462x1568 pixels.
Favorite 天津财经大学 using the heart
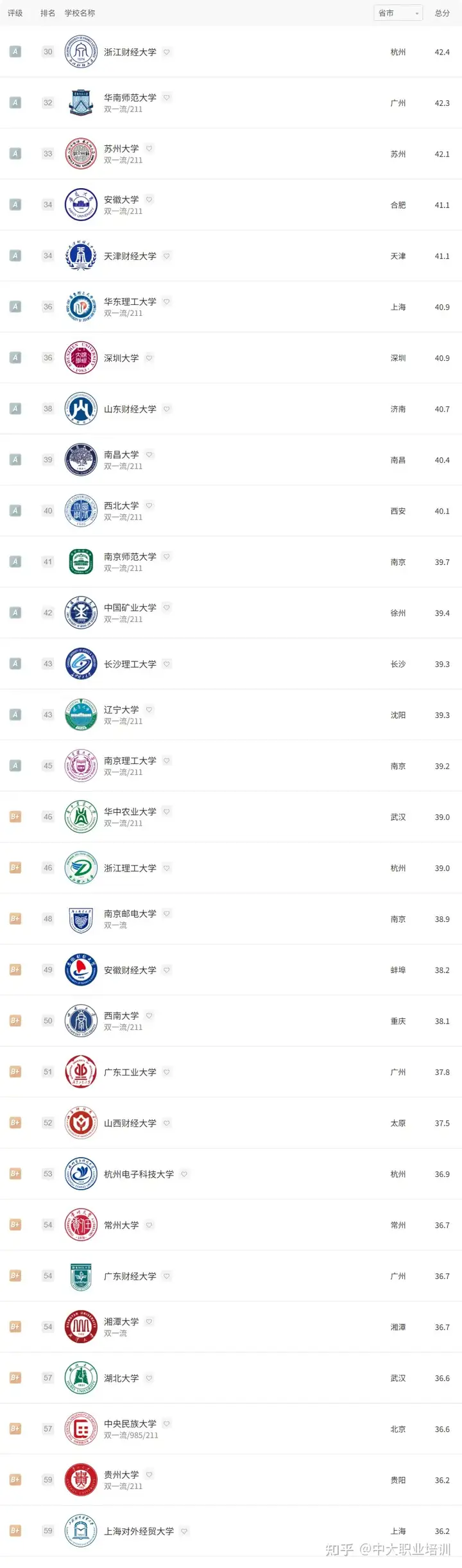coord(167,256)
